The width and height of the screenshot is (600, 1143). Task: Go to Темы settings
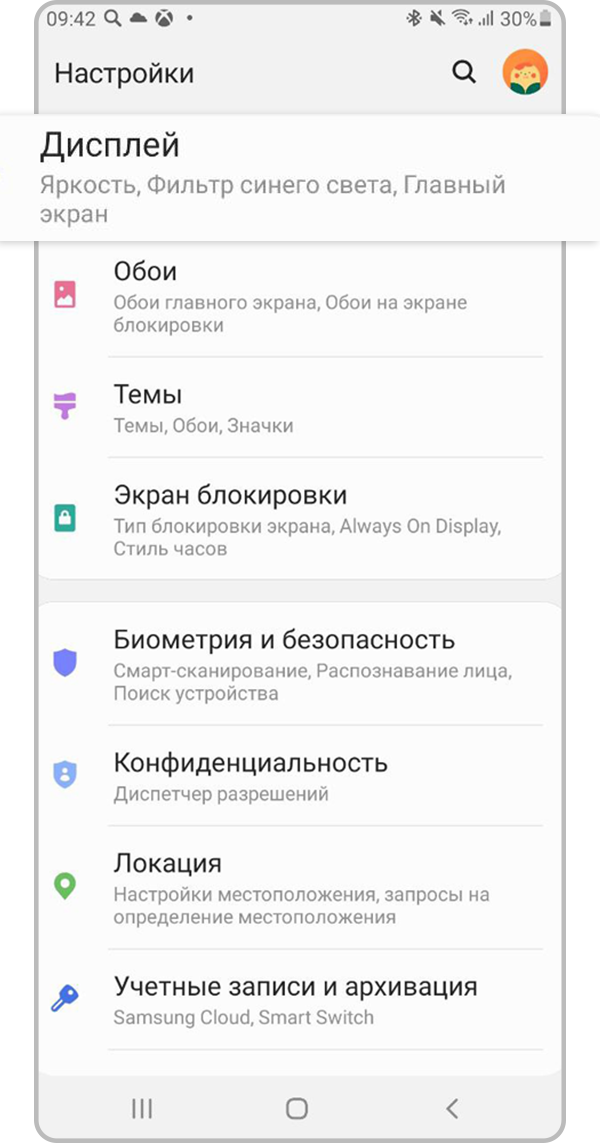tap(300, 408)
